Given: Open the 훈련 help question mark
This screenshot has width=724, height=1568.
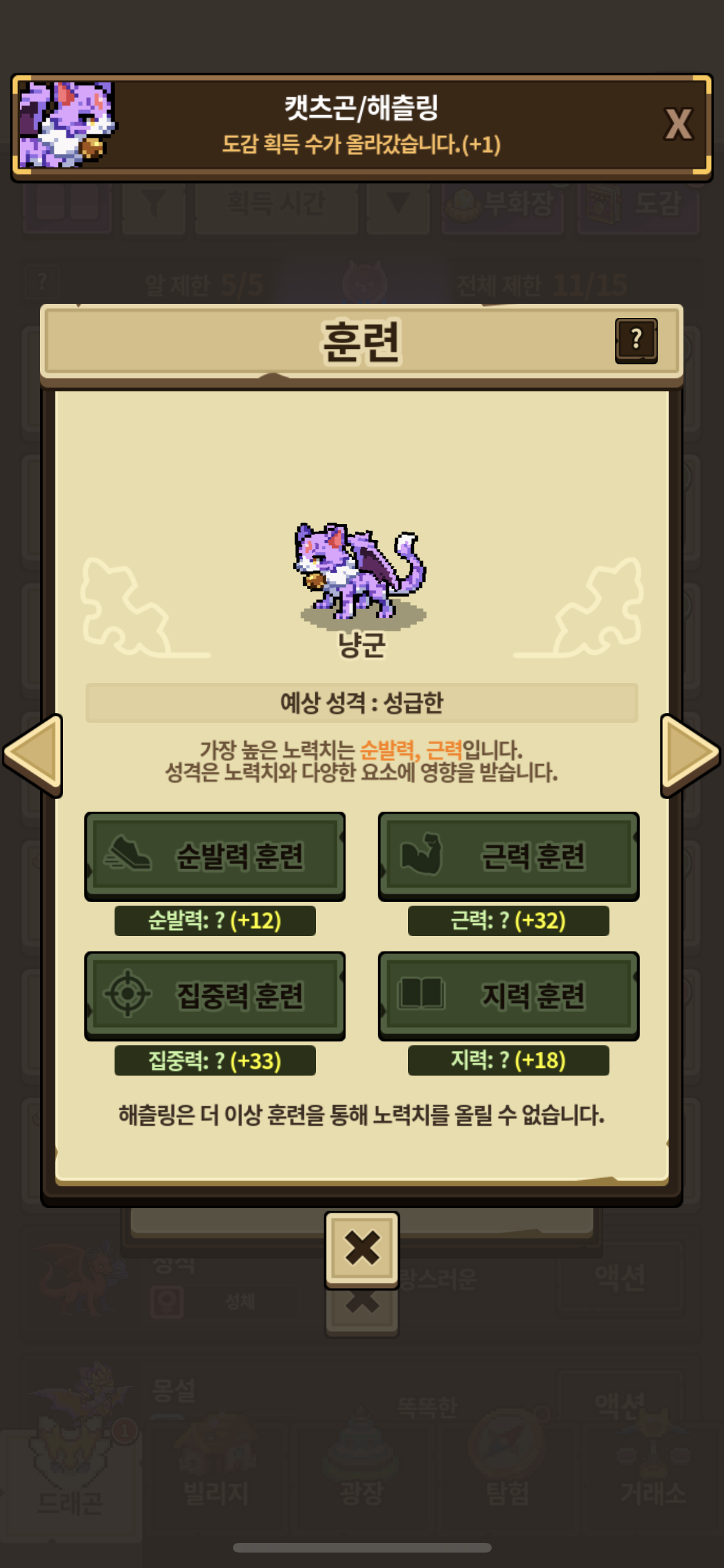Looking at the screenshot, I should click(x=636, y=340).
